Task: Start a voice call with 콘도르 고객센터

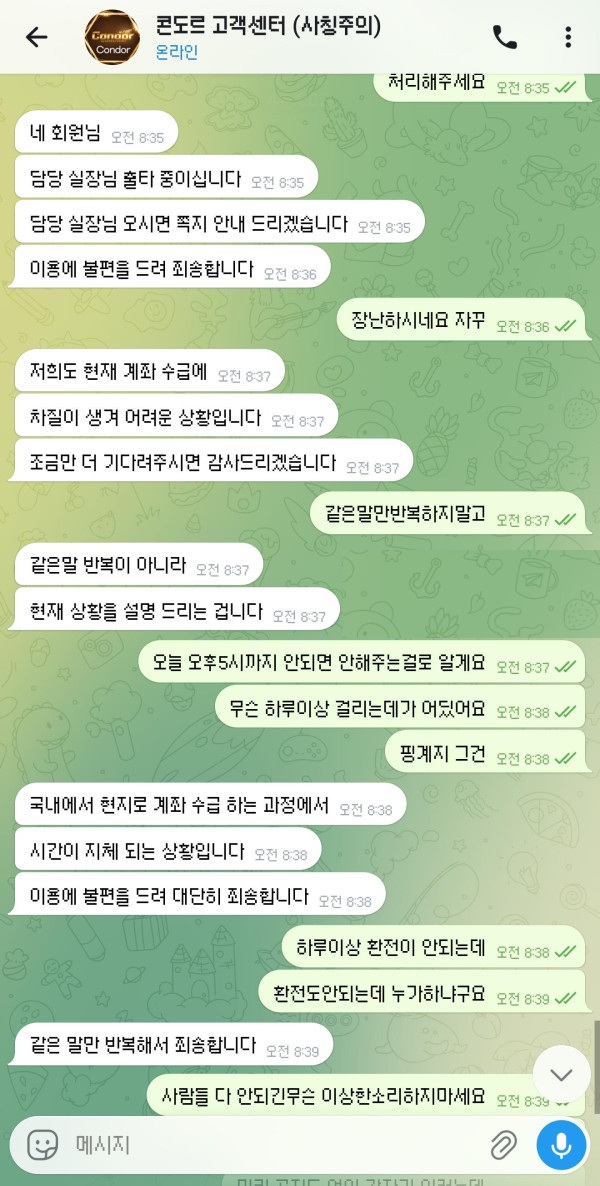Action: pos(505,37)
